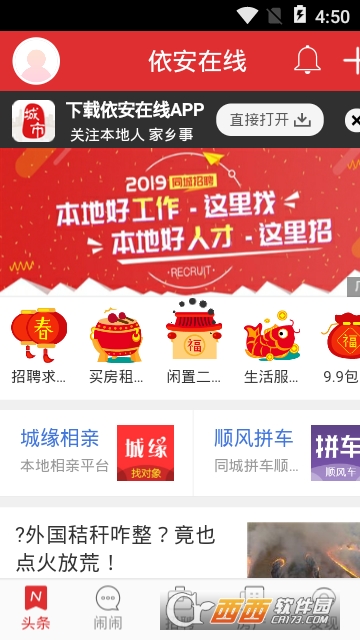
Task: Open the 买房租 category
Action: (116, 346)
